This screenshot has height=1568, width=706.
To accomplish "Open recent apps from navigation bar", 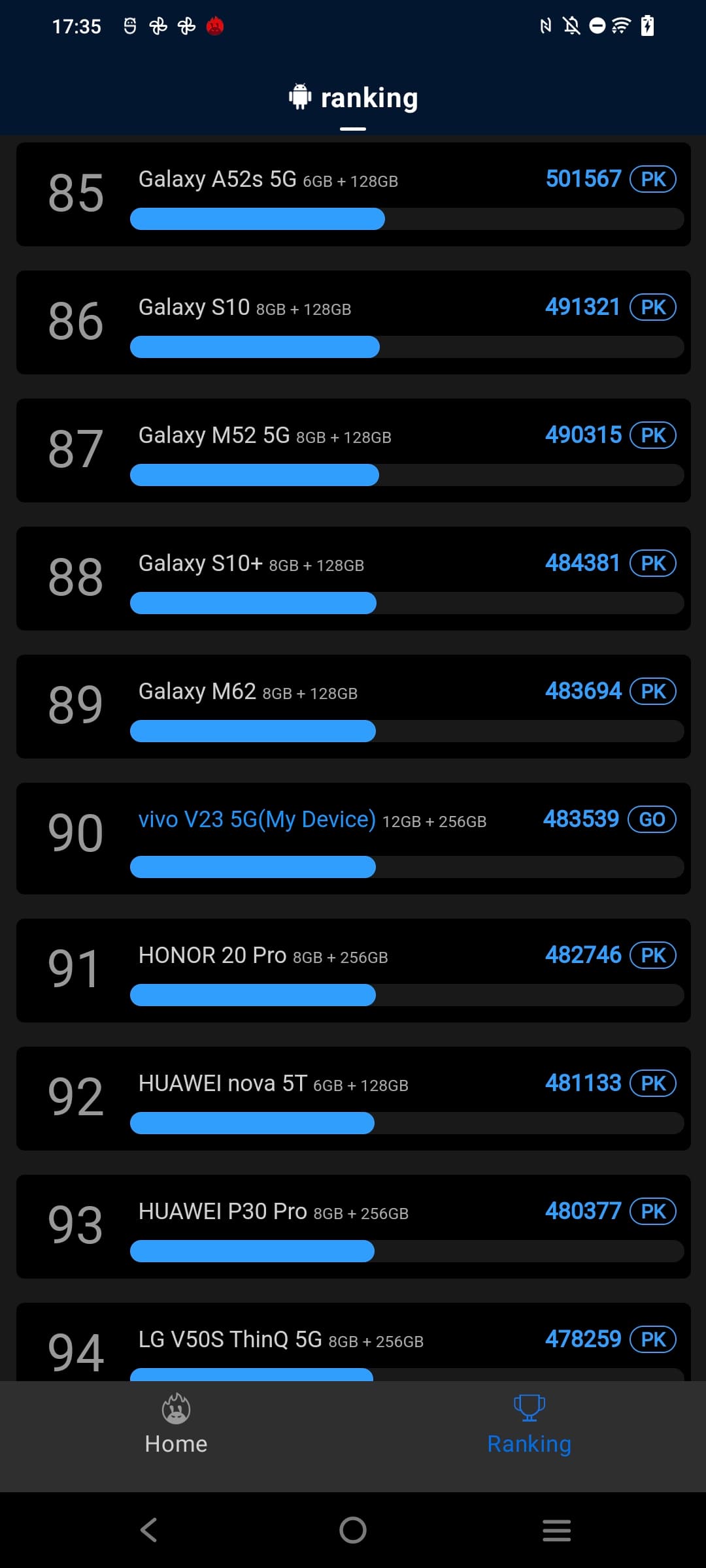I will [556, 1529].
